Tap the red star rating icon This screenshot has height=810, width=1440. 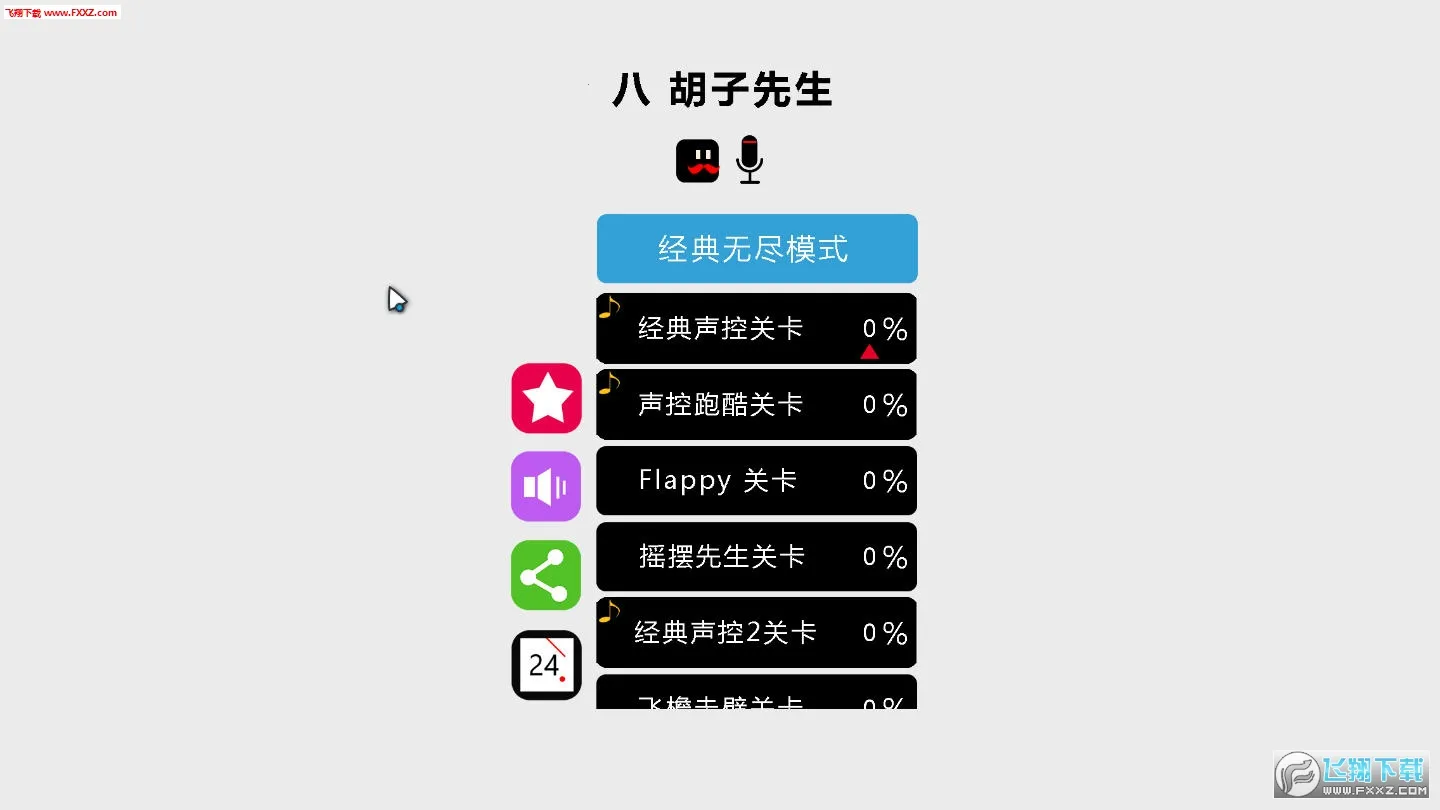(546, 398)
